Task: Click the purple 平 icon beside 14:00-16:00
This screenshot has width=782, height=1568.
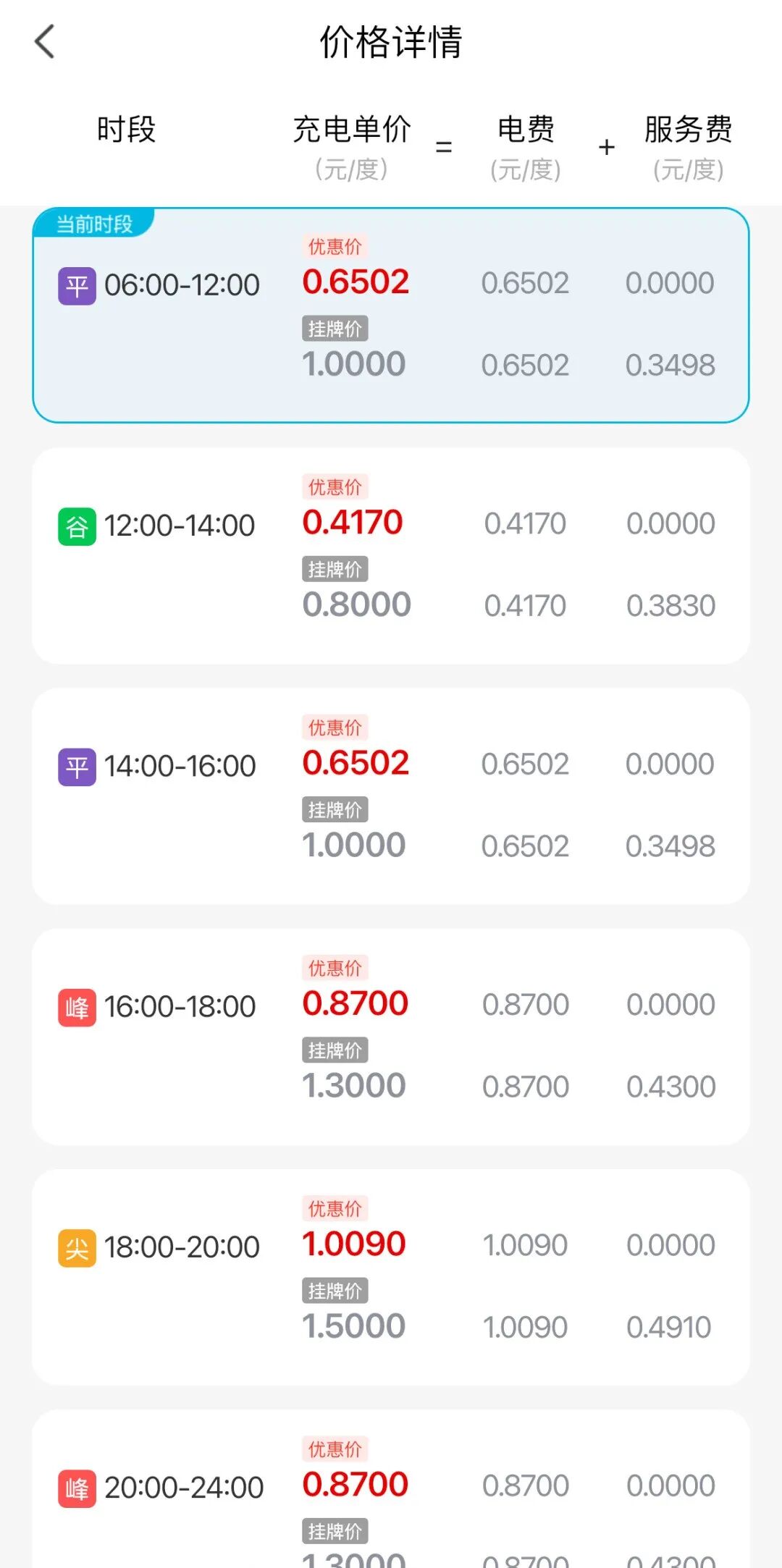Action: [75, 765]
